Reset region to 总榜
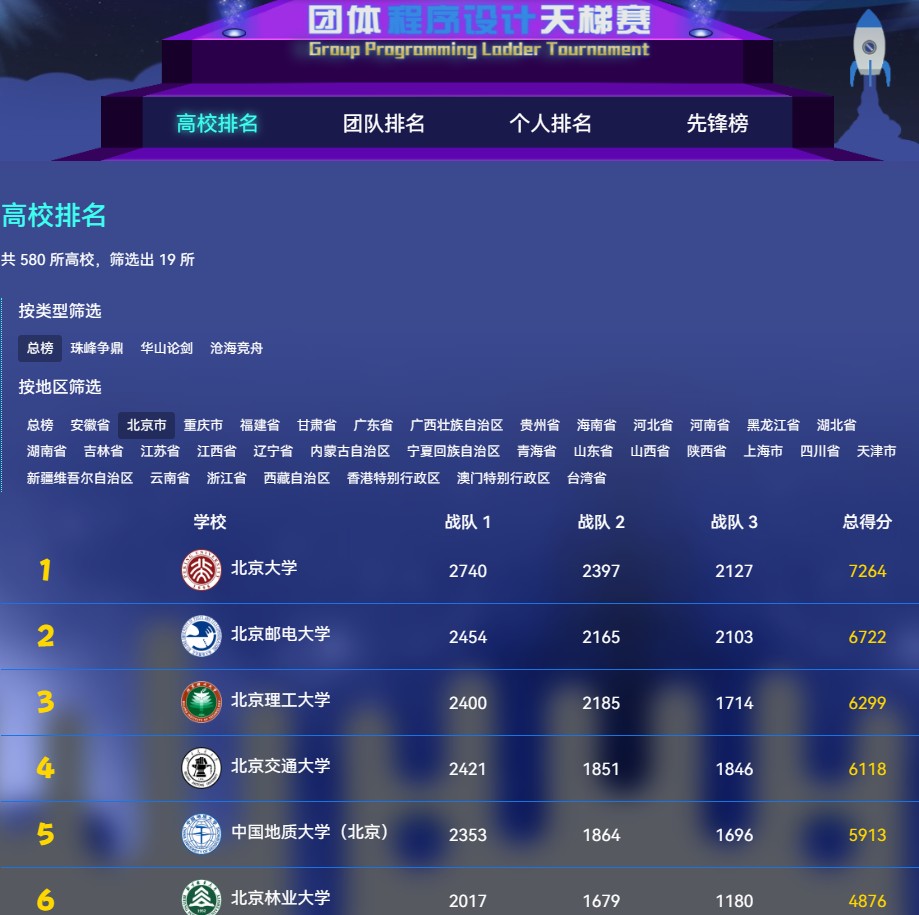The height and width of the screenshot is (915, 919). click(x=40, y=425)
